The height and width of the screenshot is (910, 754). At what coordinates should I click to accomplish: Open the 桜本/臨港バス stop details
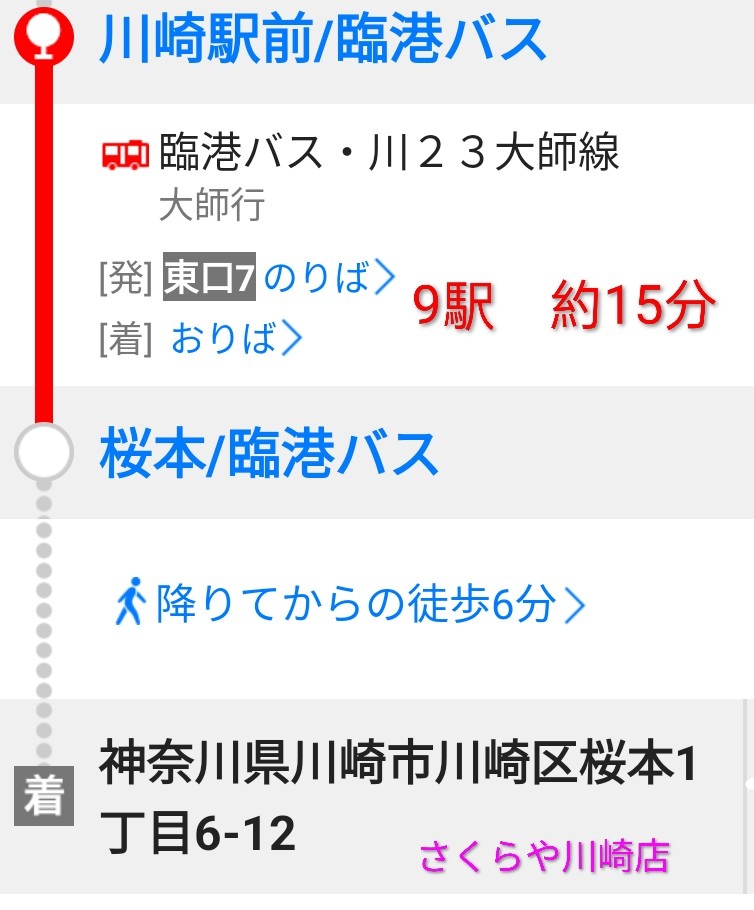pyautogui.click(x=268, y=454)
